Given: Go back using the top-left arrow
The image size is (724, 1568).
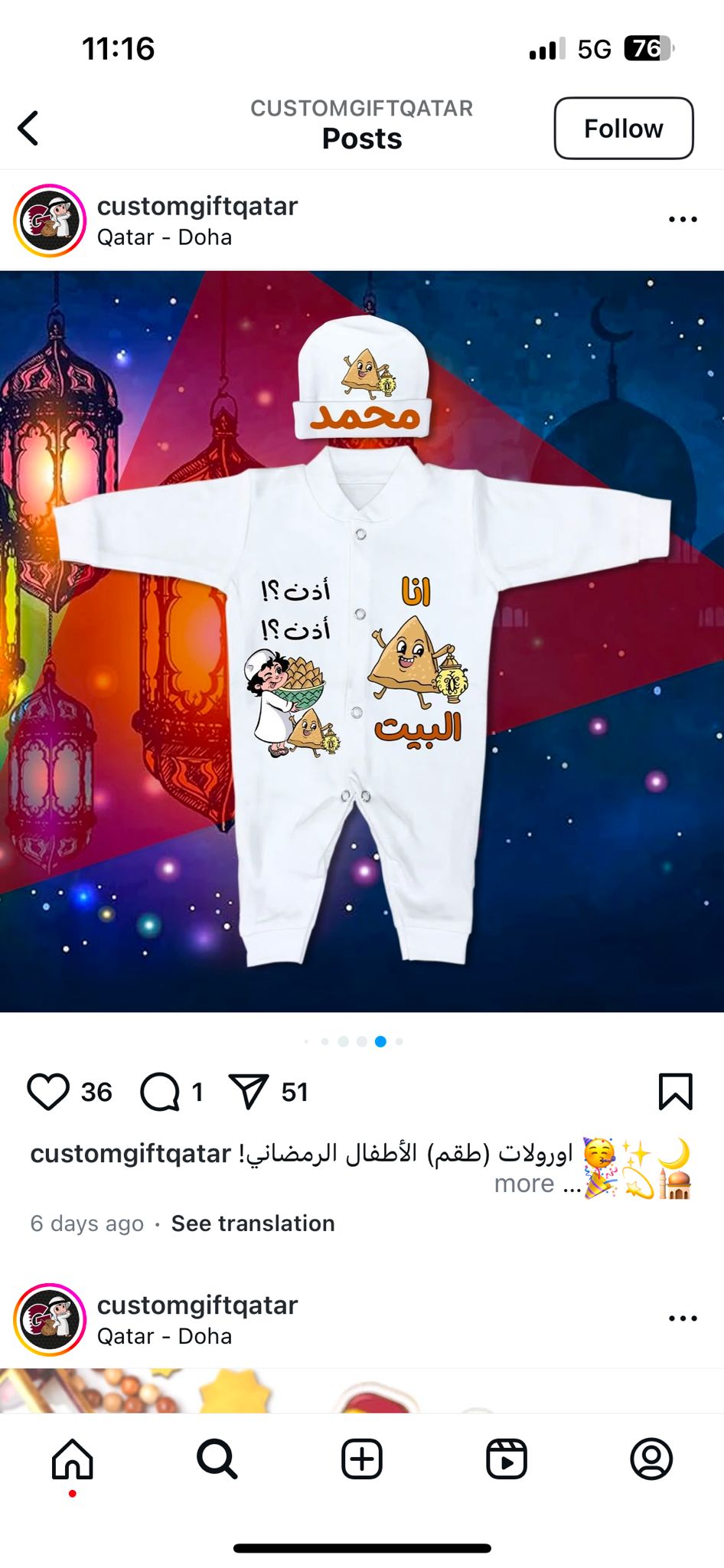Looking at the screenshot, I should coord(28,128).
